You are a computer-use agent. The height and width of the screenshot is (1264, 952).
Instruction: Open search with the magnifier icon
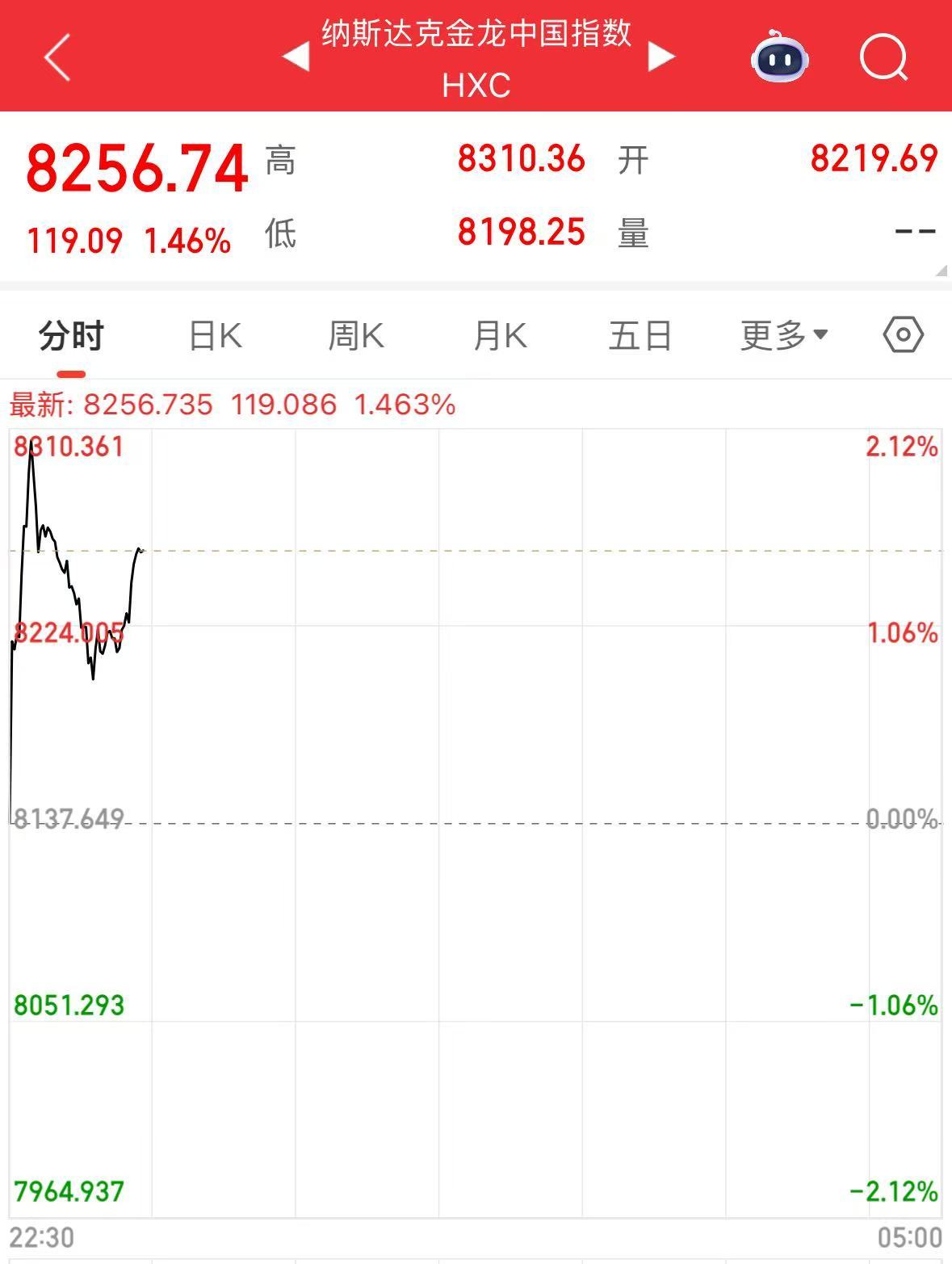(883, 57)
